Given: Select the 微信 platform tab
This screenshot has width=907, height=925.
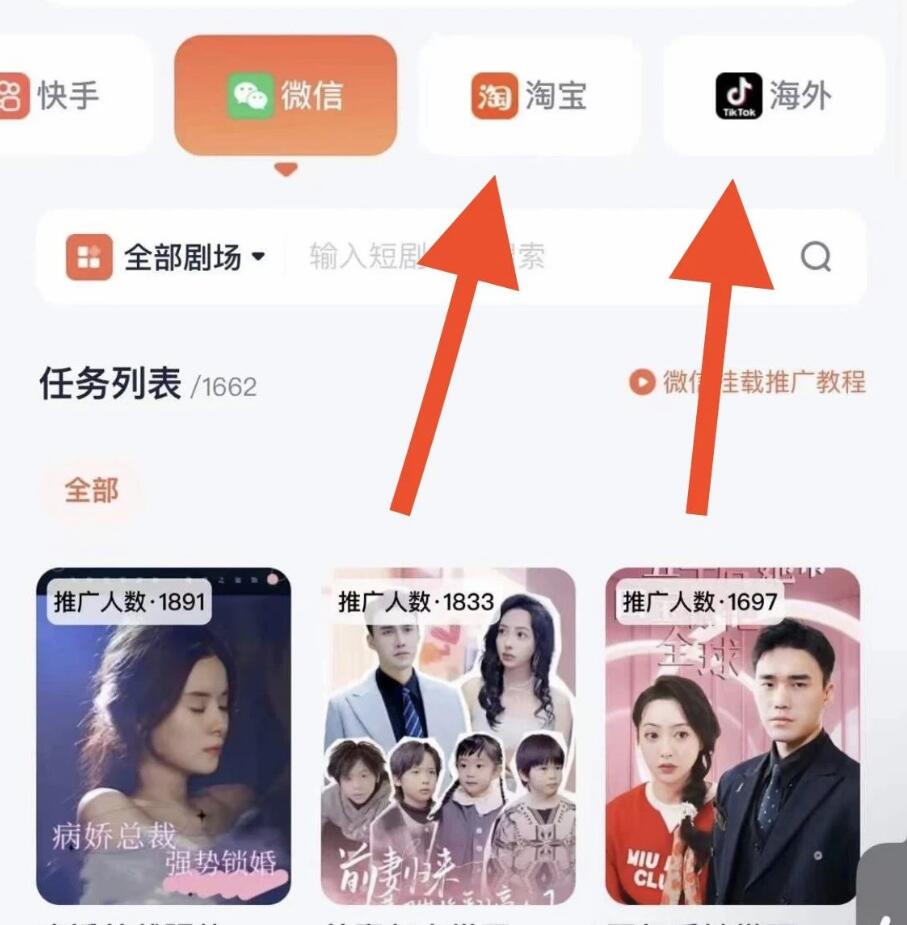Looking at the screenshot, I should pyautogui.click(x=286, y=96).
